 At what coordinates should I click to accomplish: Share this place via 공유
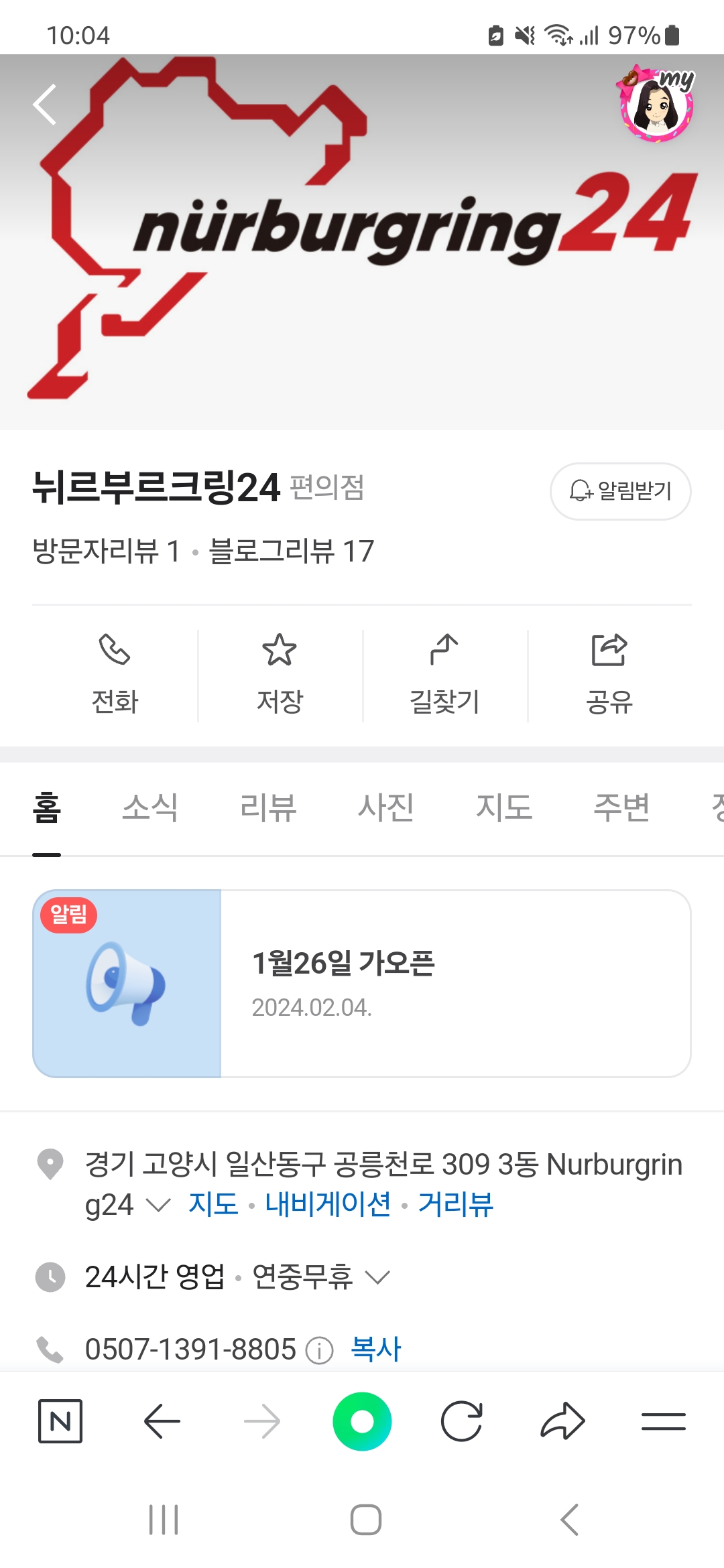point(609,675)
